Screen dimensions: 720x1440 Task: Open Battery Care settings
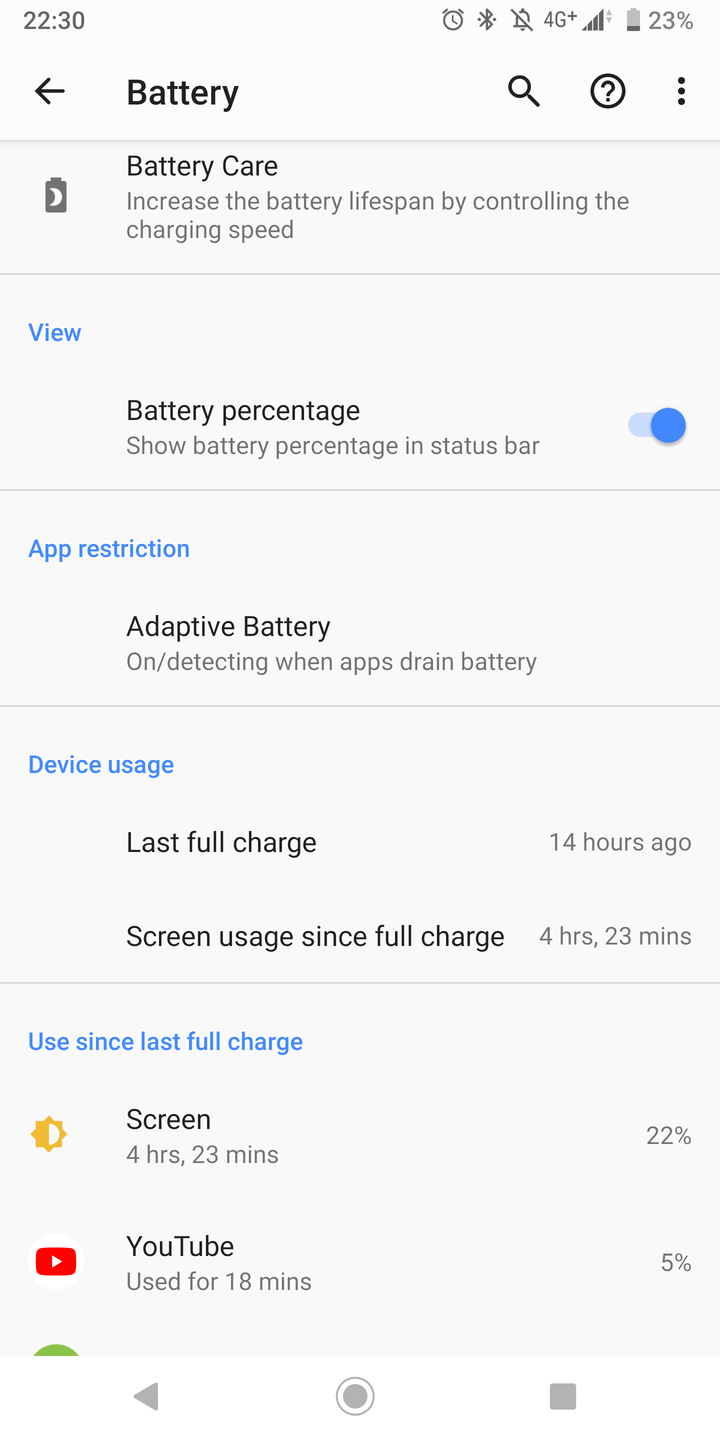click(x=360, y=197)
